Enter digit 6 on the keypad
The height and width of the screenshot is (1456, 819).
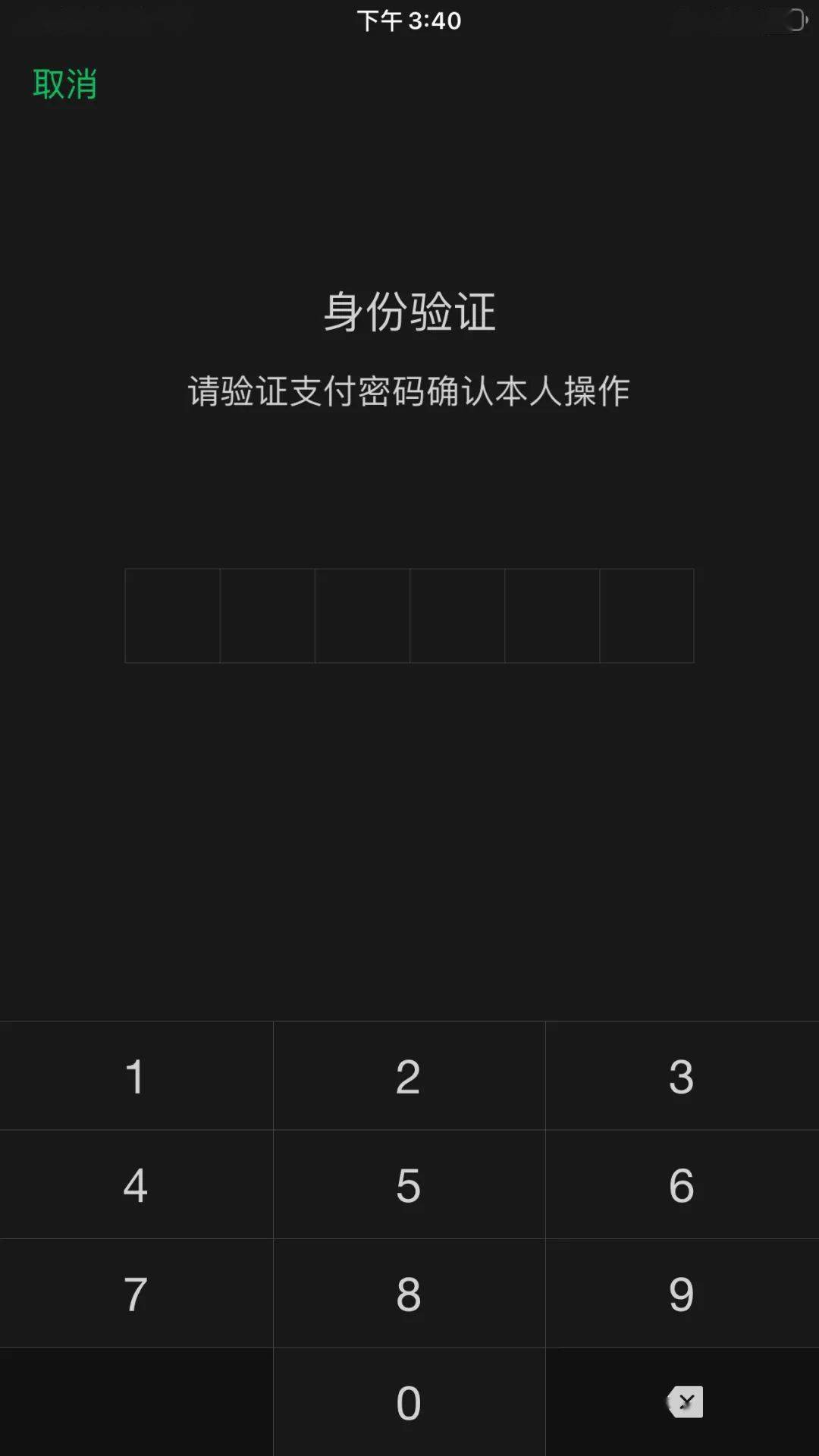tap(682, 1185)
